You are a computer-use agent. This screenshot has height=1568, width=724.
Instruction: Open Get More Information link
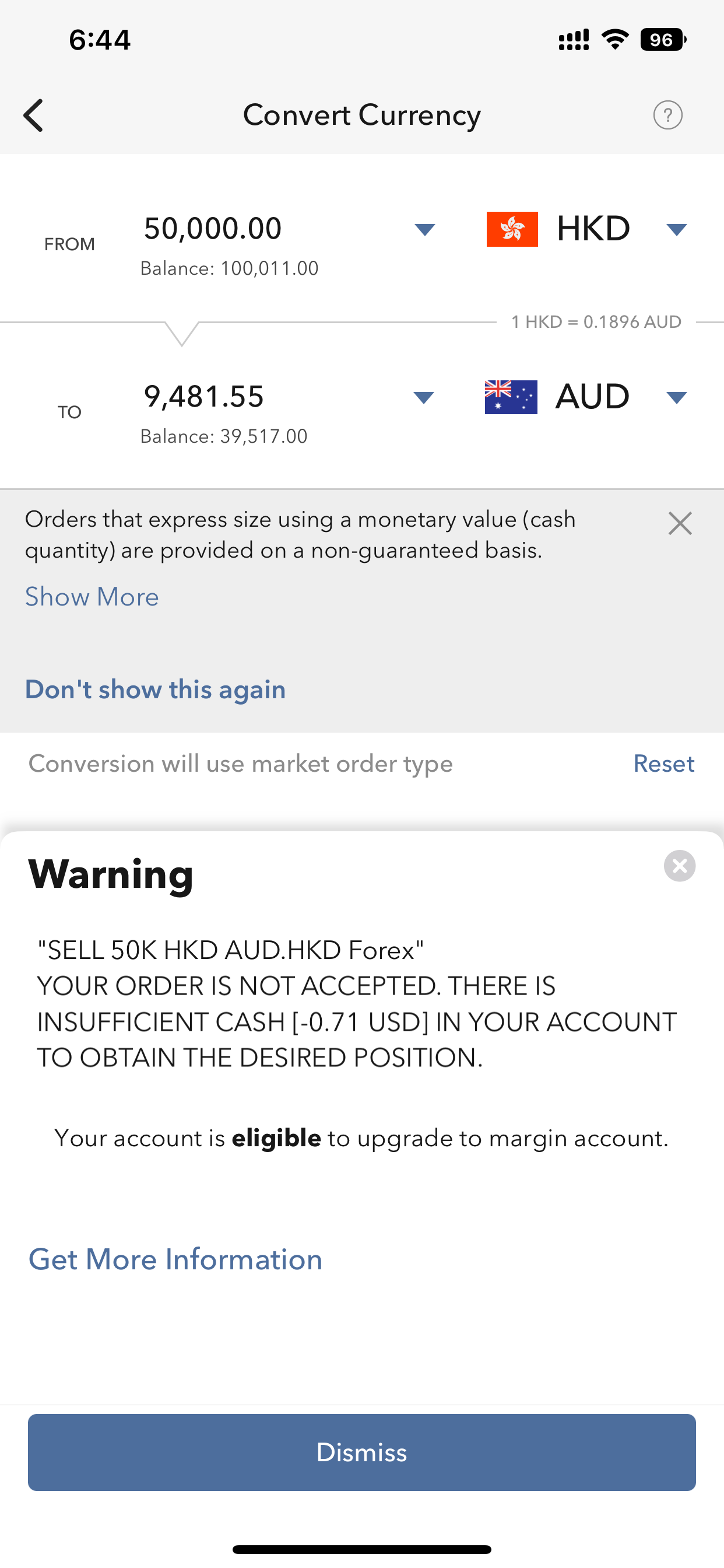point(175,1259)
